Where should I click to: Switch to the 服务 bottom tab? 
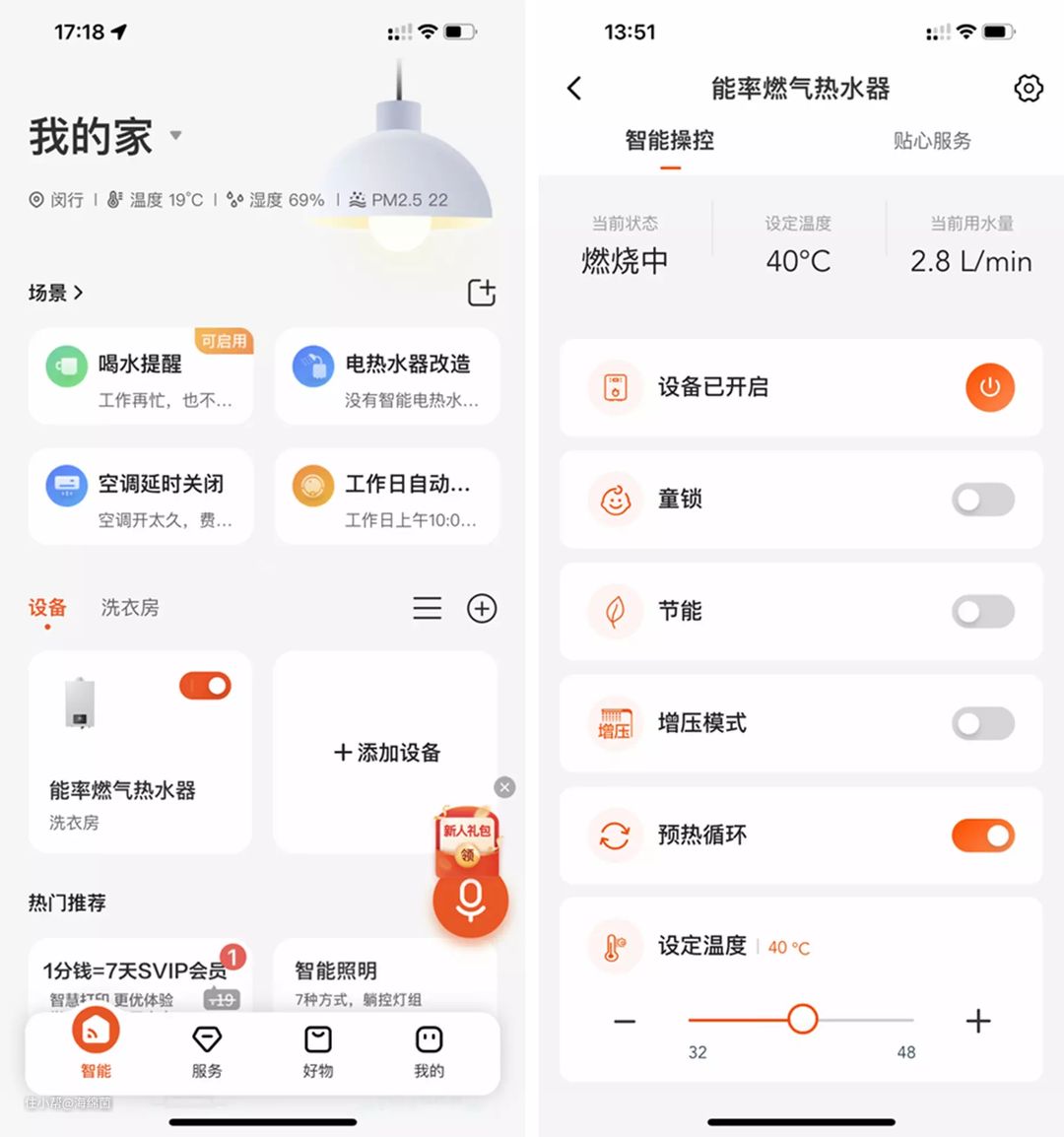point(207,1050)
